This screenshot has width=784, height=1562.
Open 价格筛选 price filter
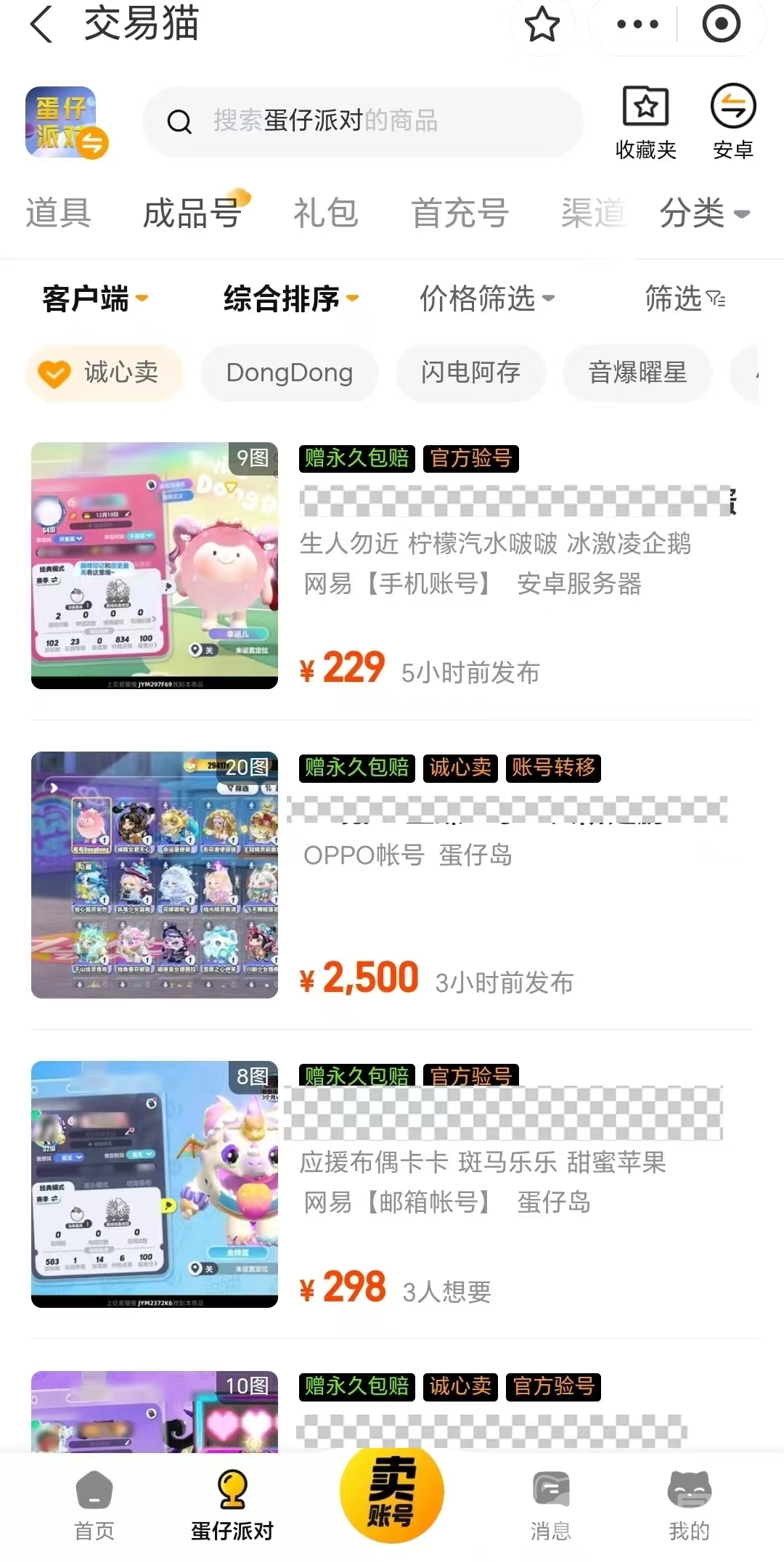486,298
